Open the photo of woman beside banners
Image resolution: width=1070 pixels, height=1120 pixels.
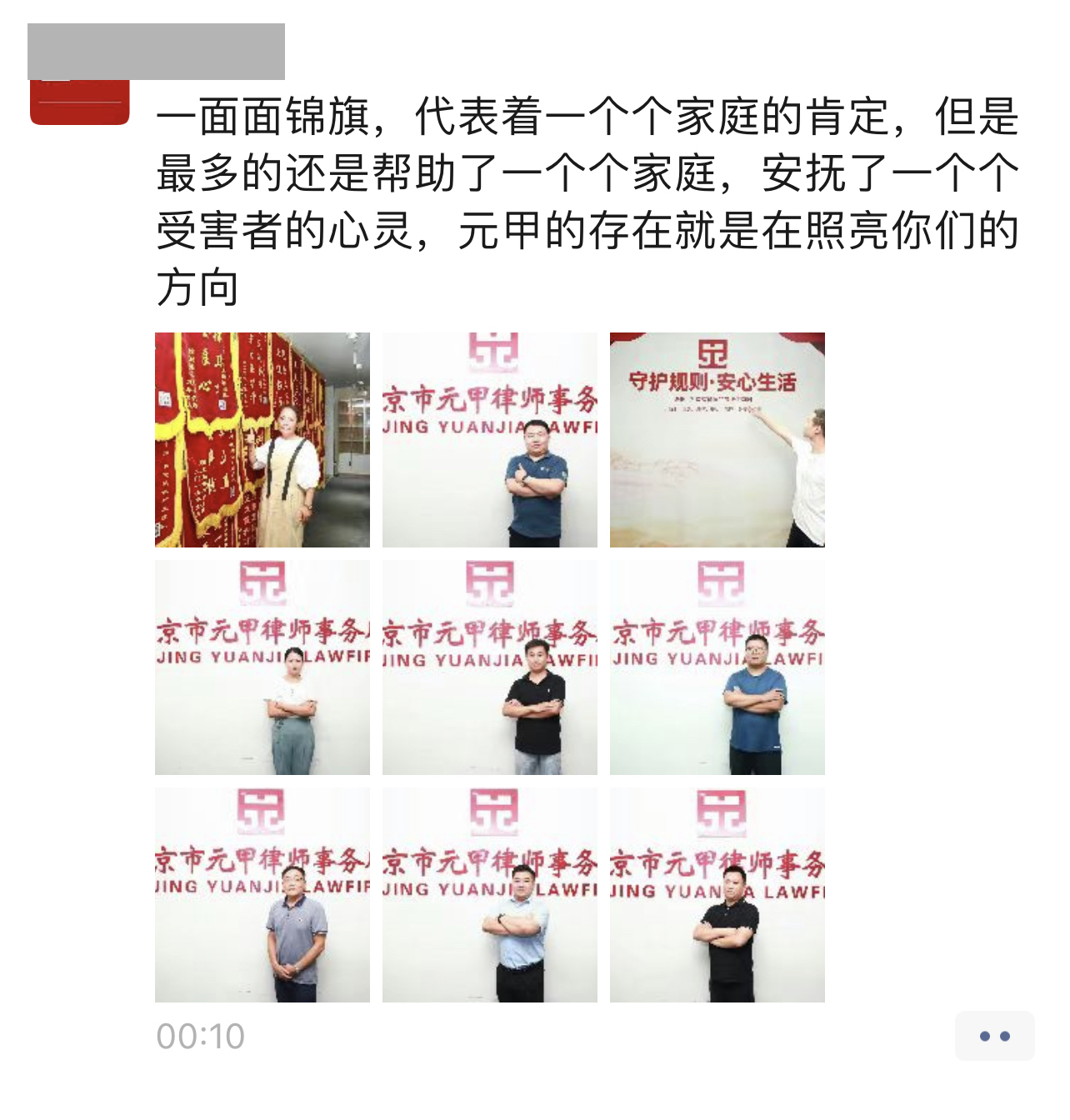pyautogui.click(x=262, y=440)
